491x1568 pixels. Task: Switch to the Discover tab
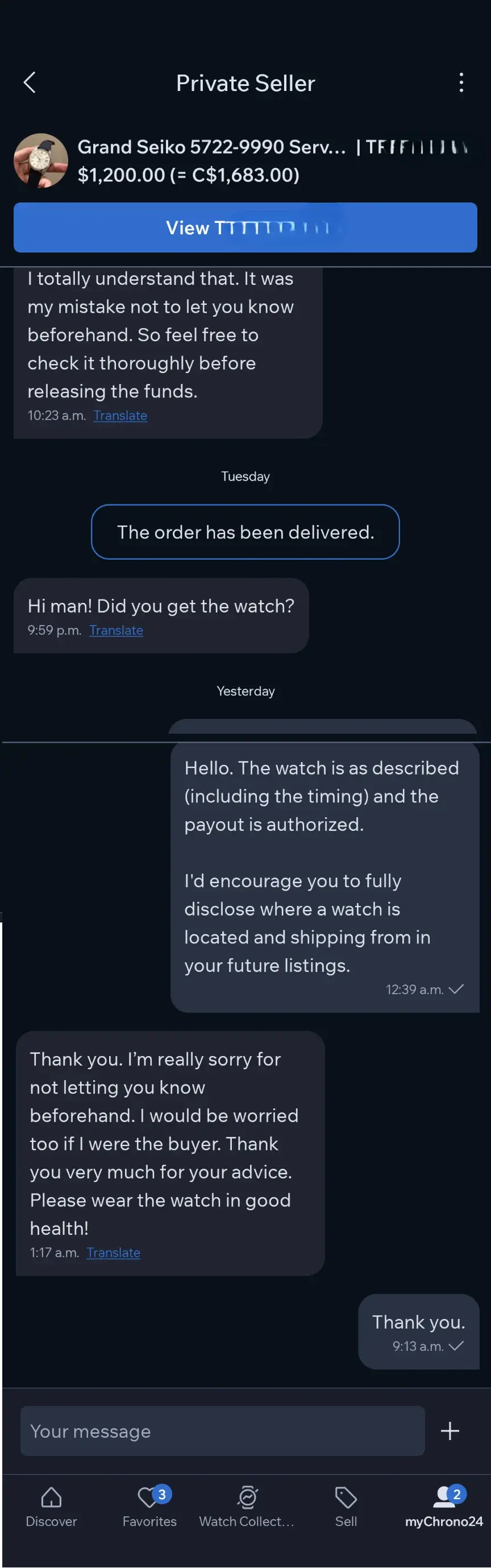click(51, 1505)
